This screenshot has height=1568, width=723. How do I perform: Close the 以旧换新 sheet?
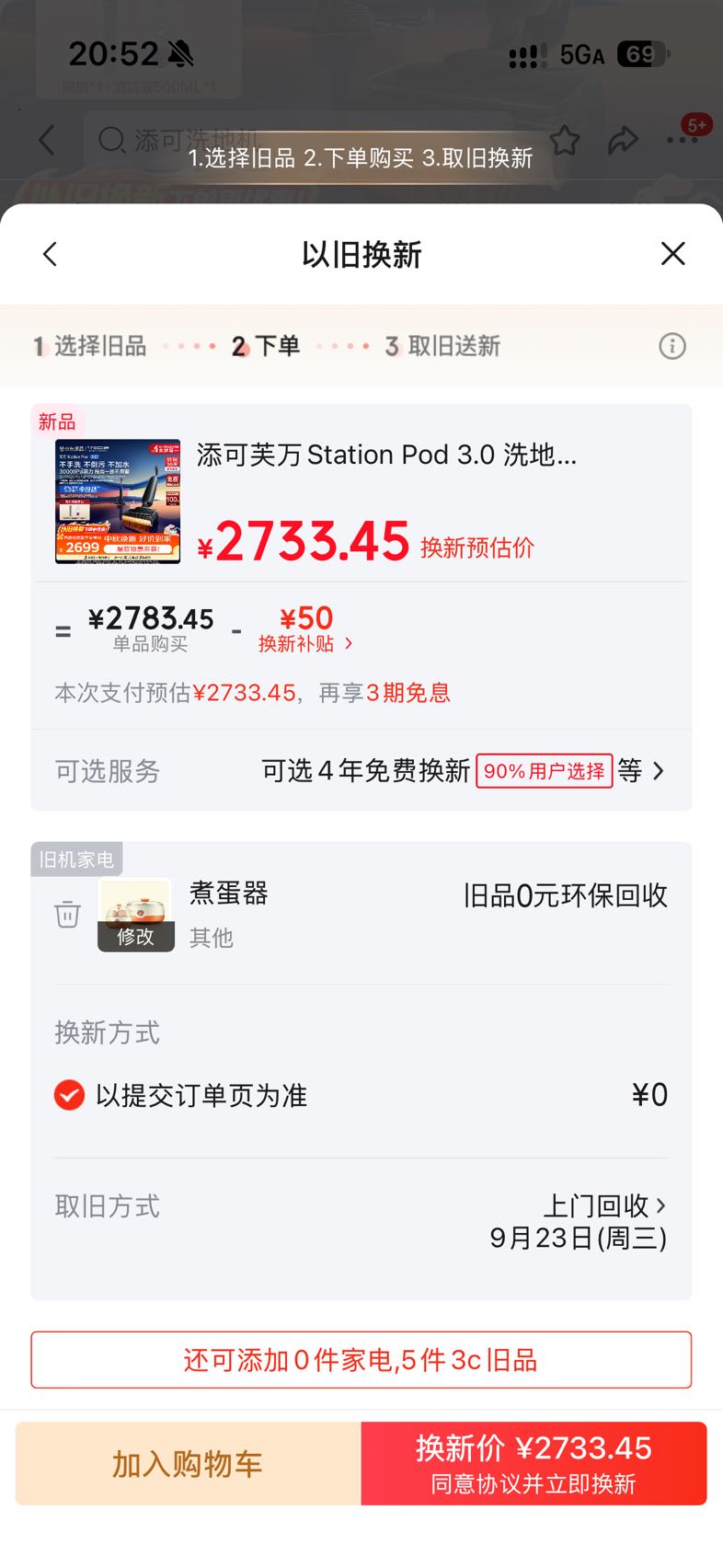[x=673, y=254]
